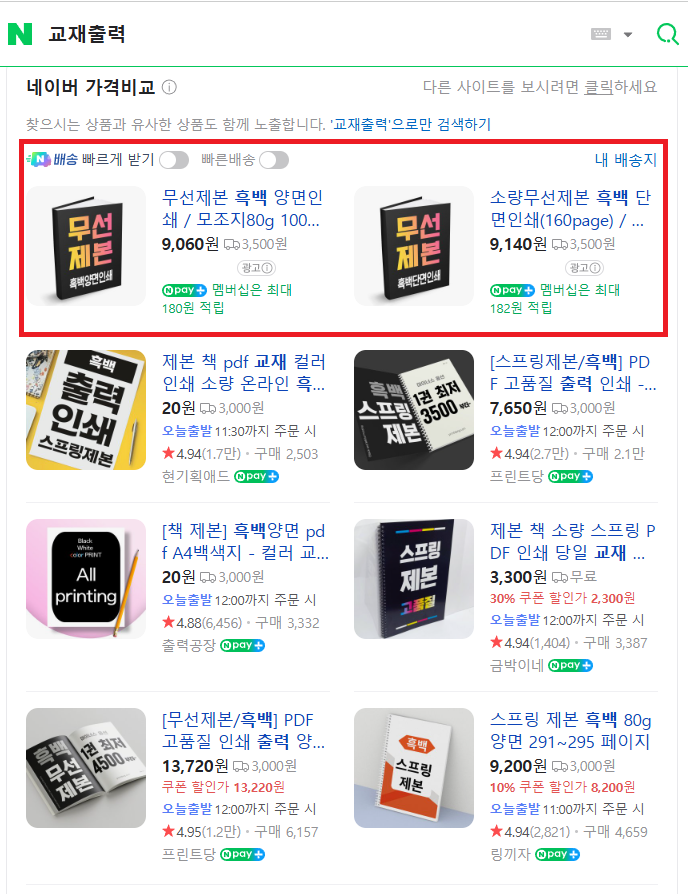The image size is (688, 894).
Task: Tap the underlined 클릭 link
Action: point(598,88)
